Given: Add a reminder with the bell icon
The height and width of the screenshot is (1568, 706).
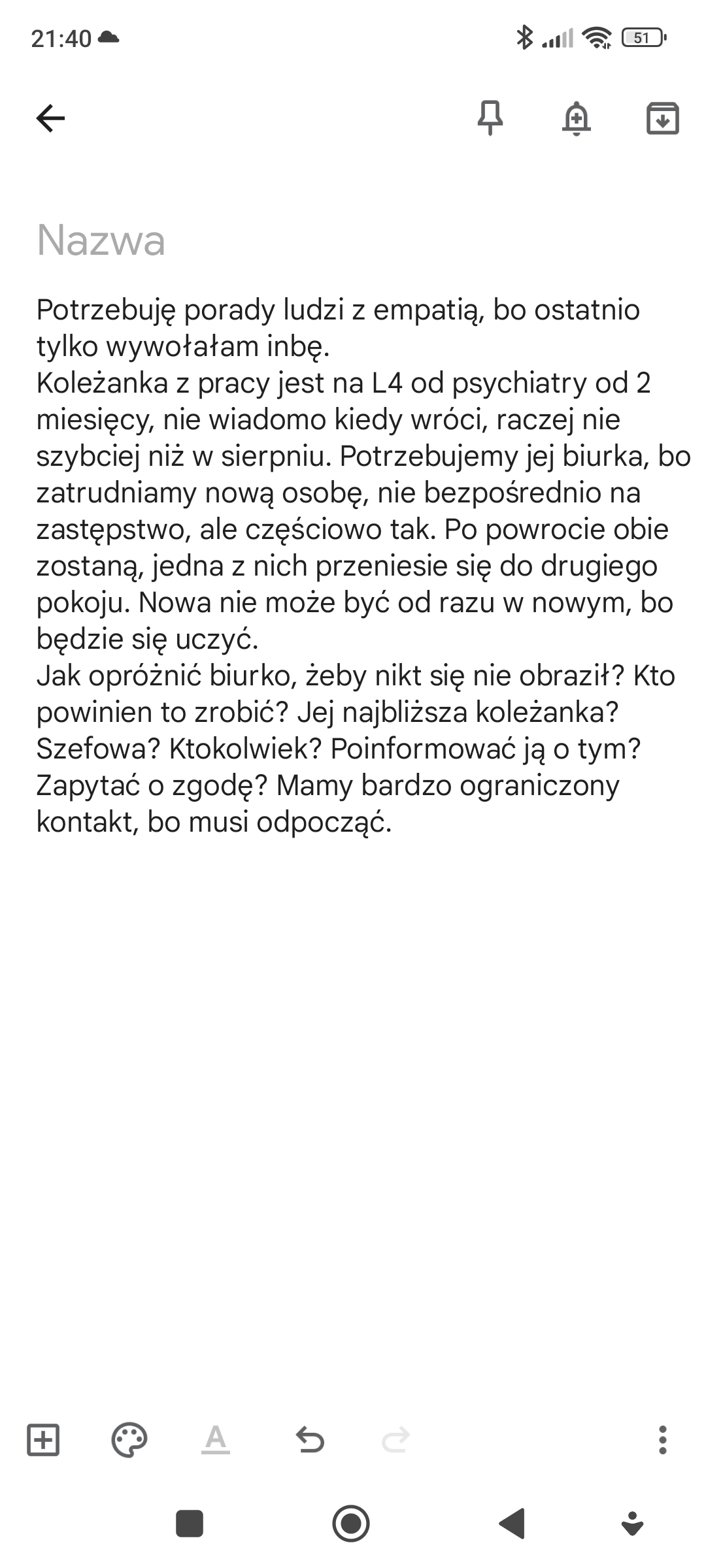Looking at the screenshot, I should (x=576, y=118).
